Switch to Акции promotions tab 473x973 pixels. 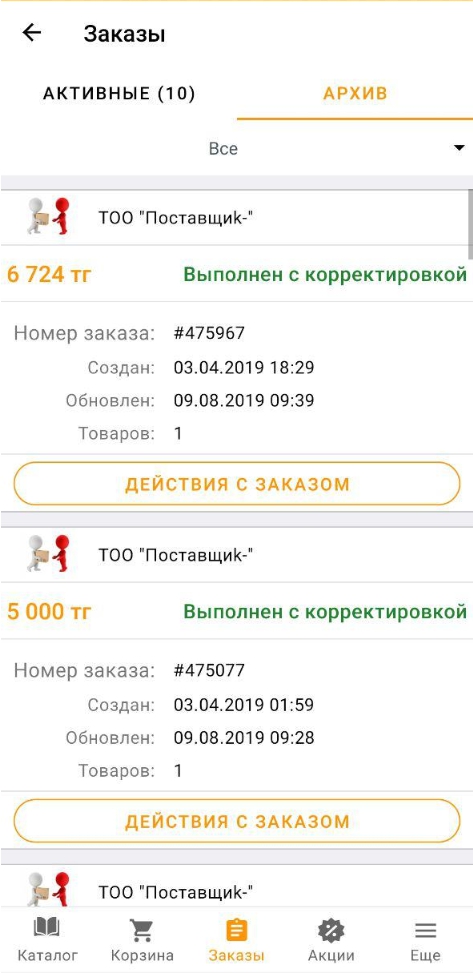(331, 939)
